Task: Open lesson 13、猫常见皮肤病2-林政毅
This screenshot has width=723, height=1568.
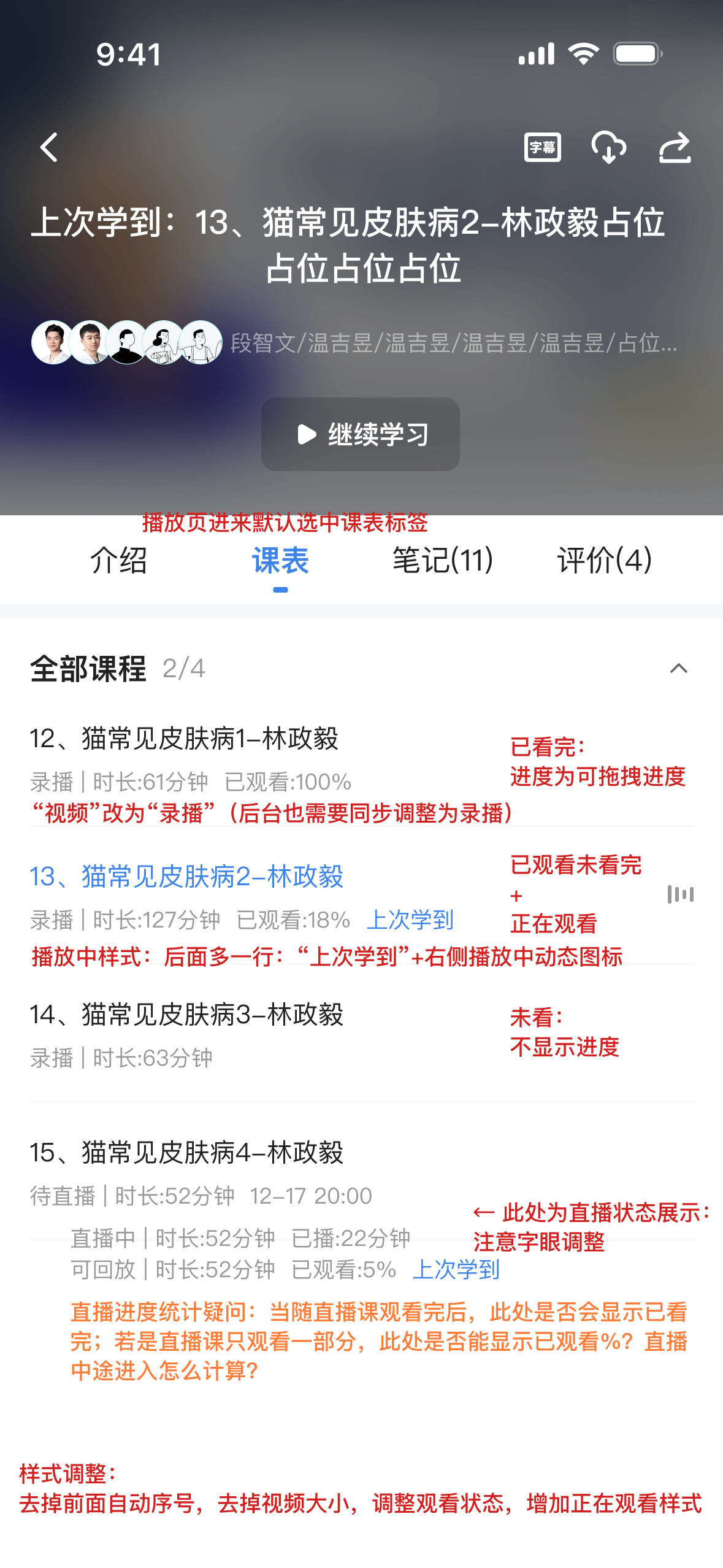Action: pos(186,877)
